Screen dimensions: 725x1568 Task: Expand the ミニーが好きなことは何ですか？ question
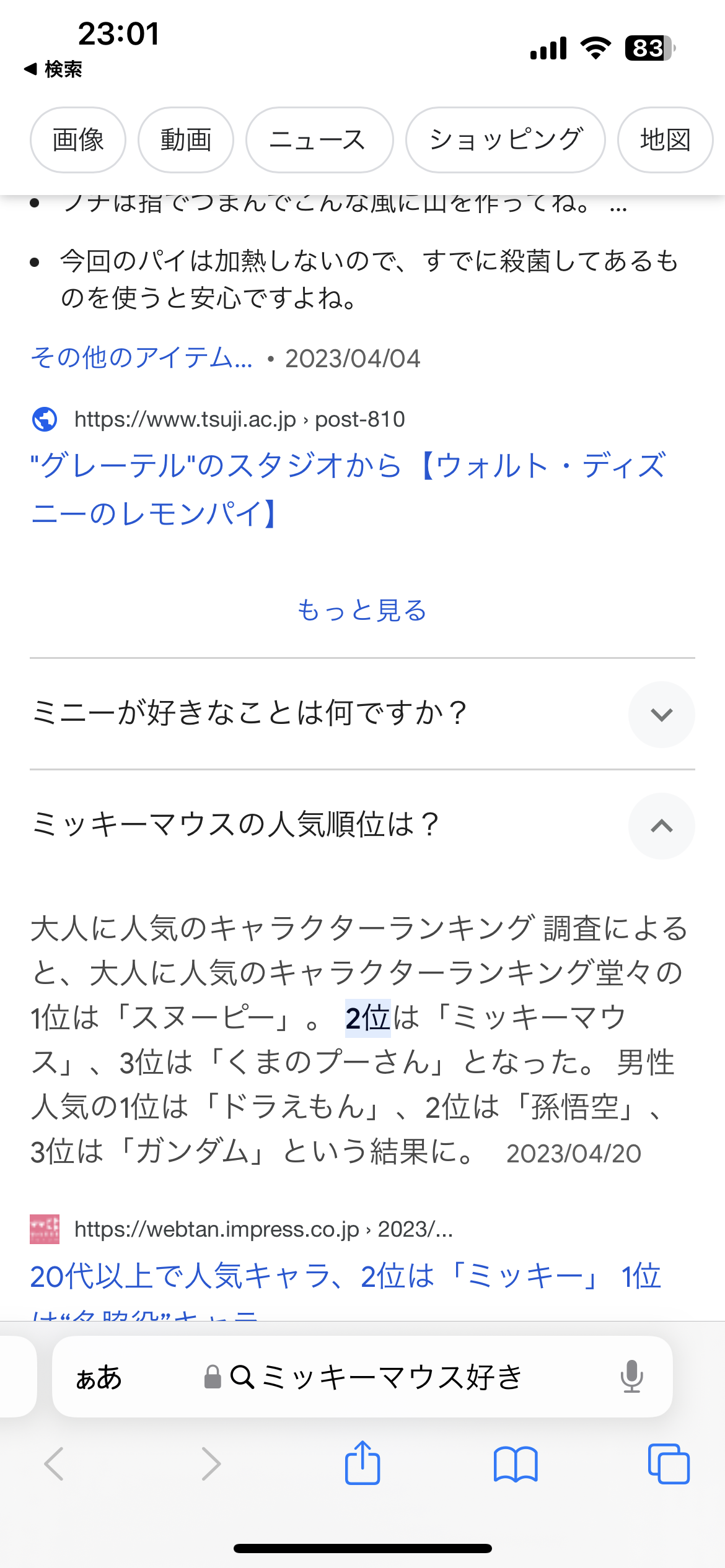(x=661, y=715)
